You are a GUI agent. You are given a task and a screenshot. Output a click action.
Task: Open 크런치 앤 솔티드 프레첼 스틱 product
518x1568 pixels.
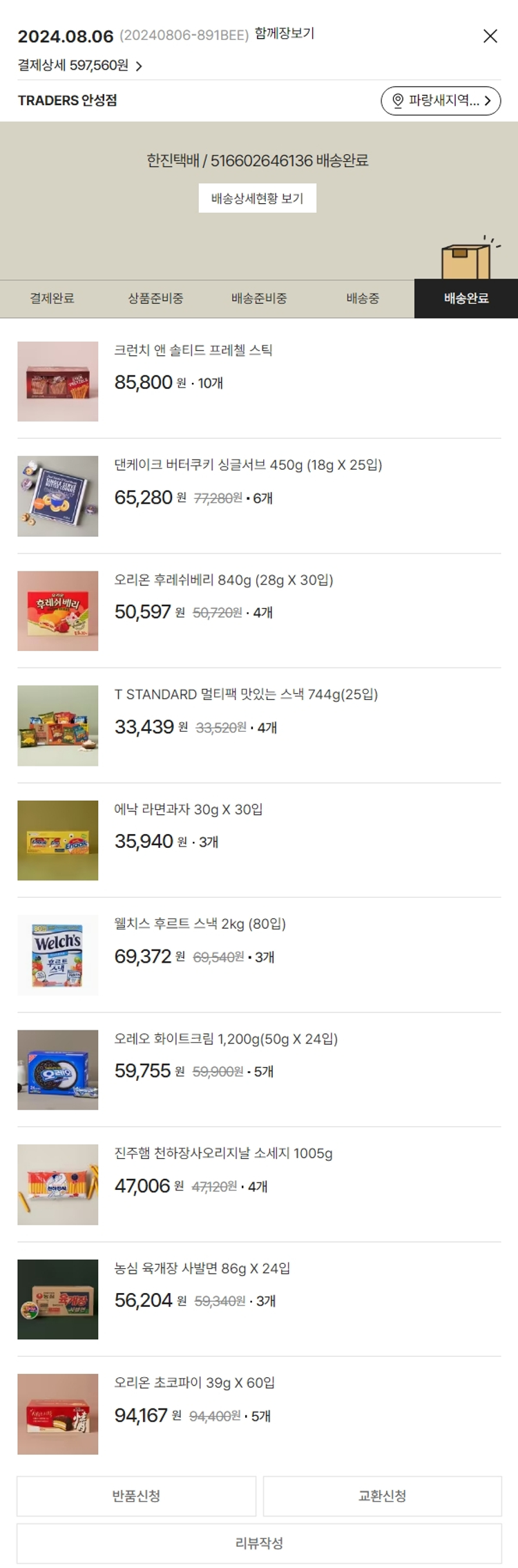pyautogui.click(x=193, y=350)
